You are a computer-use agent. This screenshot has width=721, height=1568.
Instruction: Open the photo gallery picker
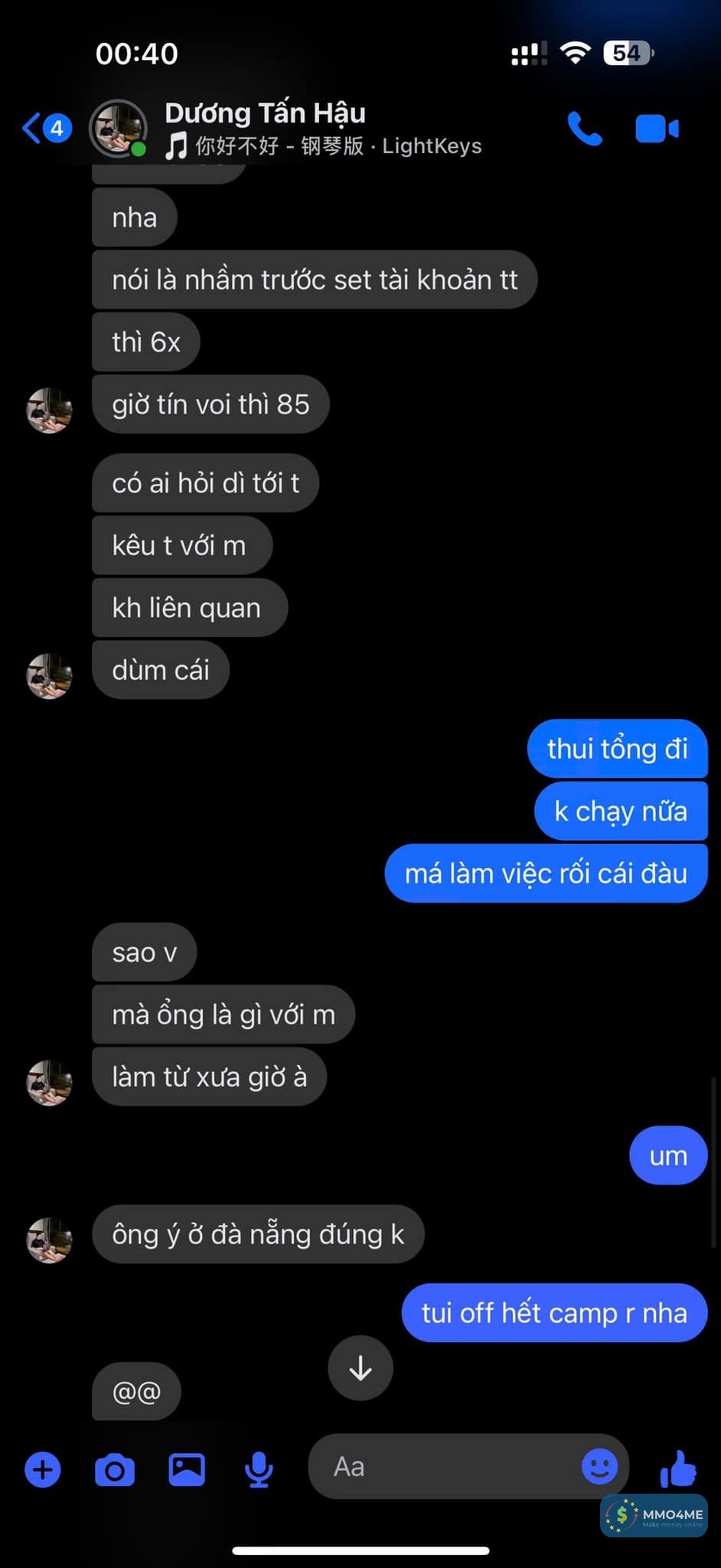[187, 1469]
